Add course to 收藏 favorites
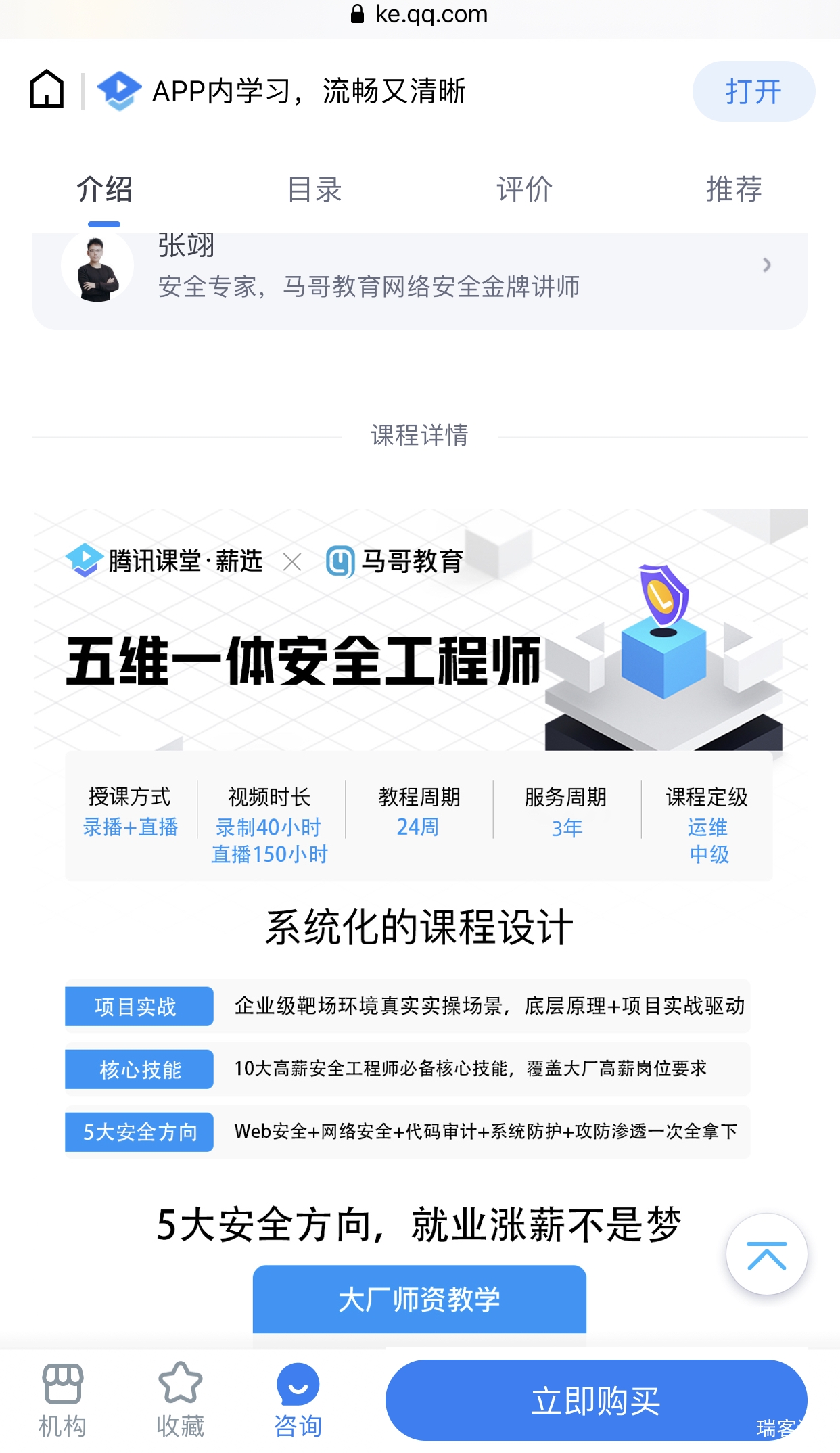The image size is (840, 1453). pyautogui.click(x=180, y=1400)
